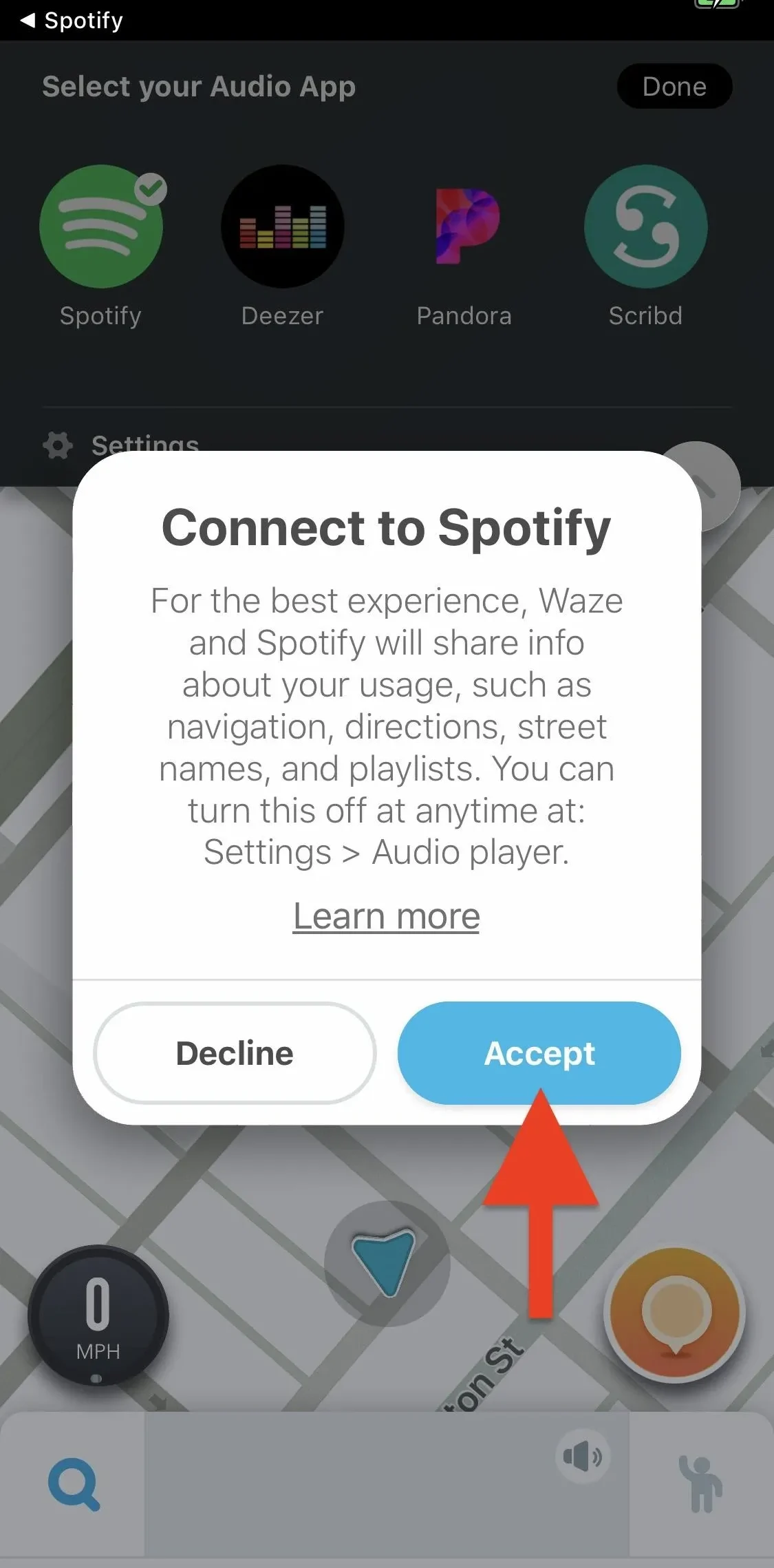This screenshot has height=1568, width=774.
Task: Return to Spotify via back arrow
Action: (x=72, y=21)
